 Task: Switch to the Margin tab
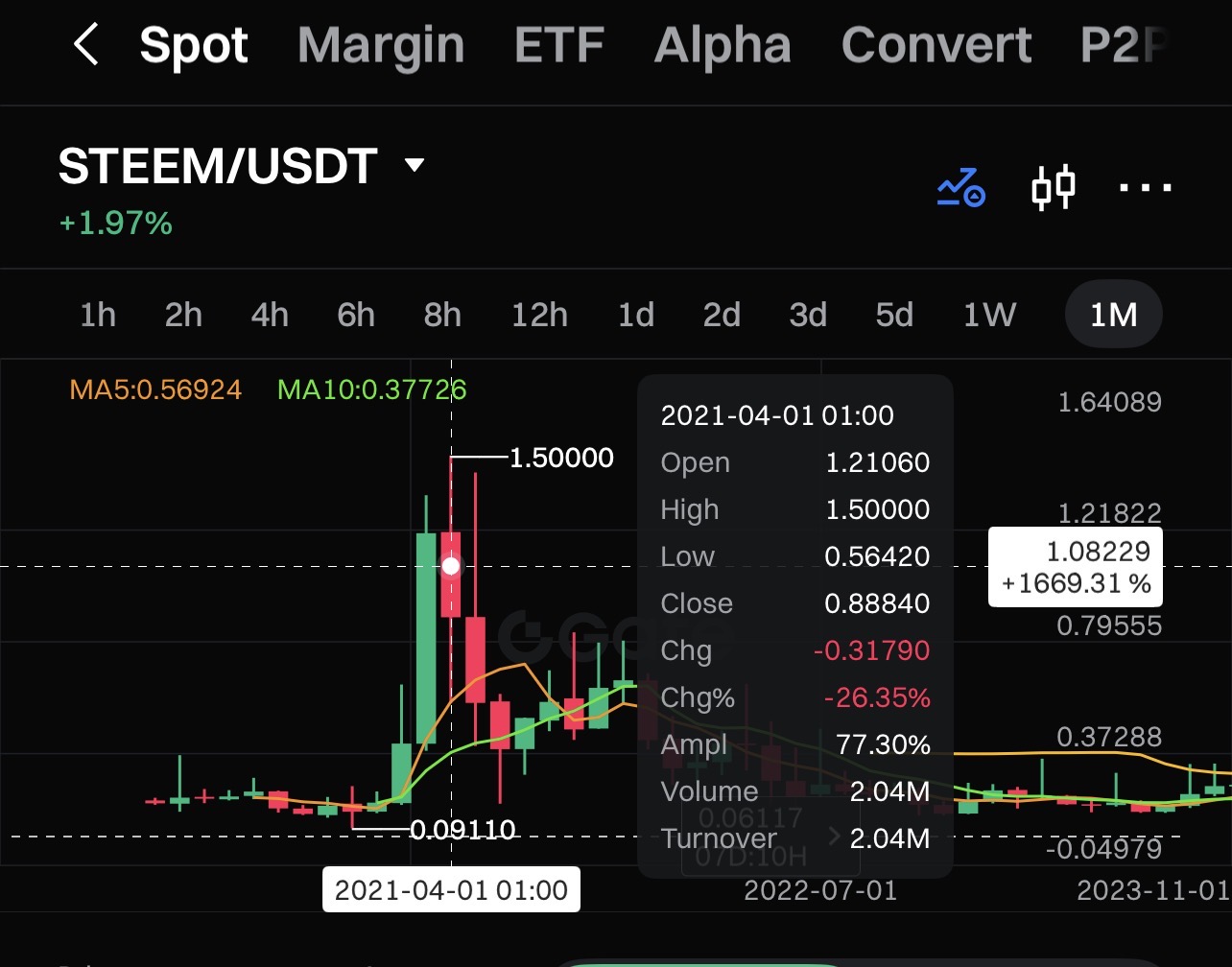coord(381,45)
